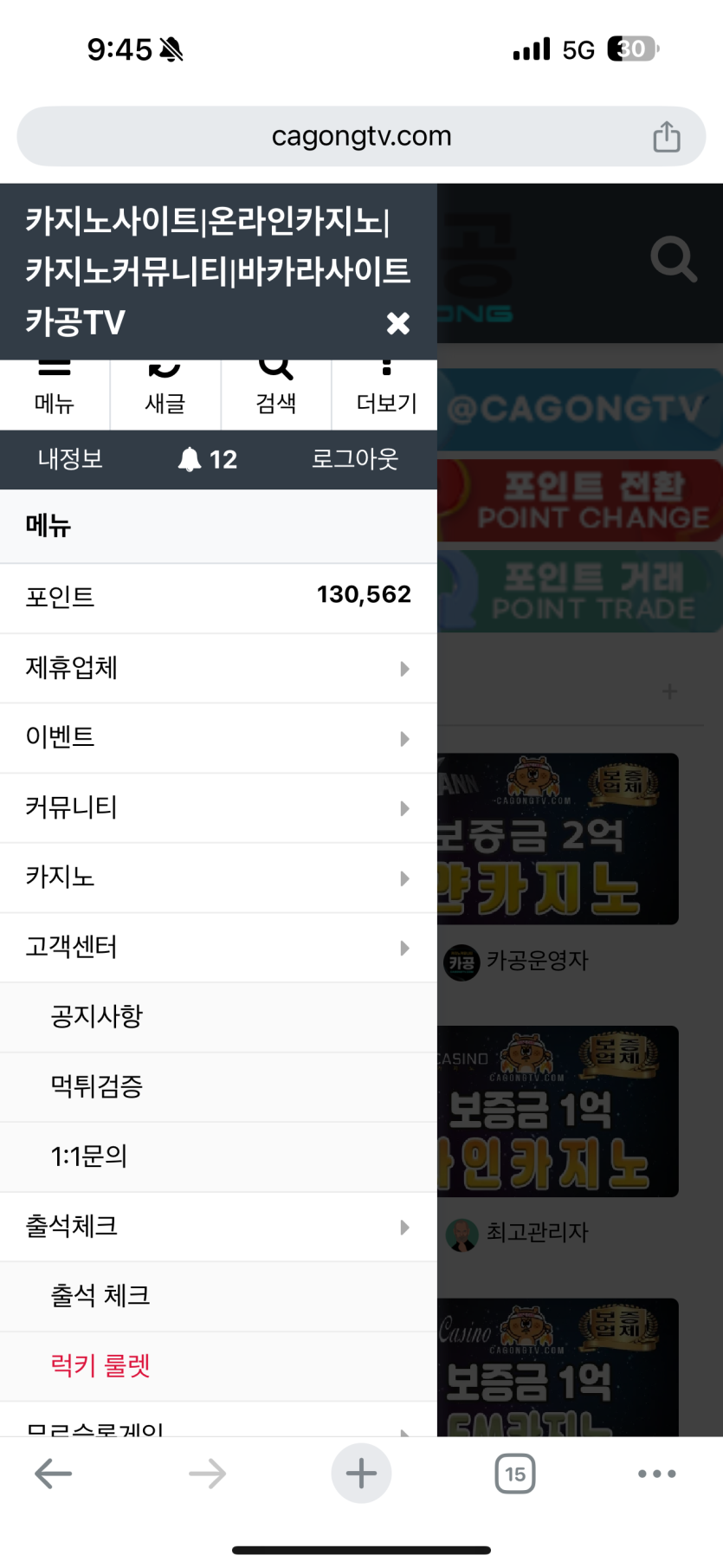Image resolution: width=723 pixels, height=1568 pixels.
Task: Open 내정보 my info
Action: (70, 459)
